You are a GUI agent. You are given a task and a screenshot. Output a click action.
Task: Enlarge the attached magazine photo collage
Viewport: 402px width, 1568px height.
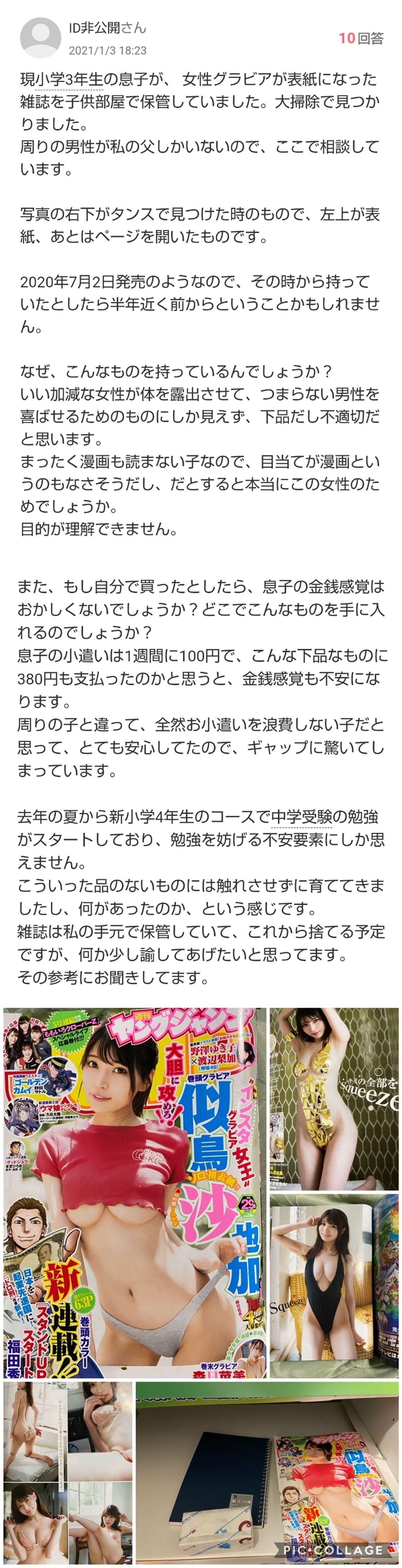point(201,1285)
